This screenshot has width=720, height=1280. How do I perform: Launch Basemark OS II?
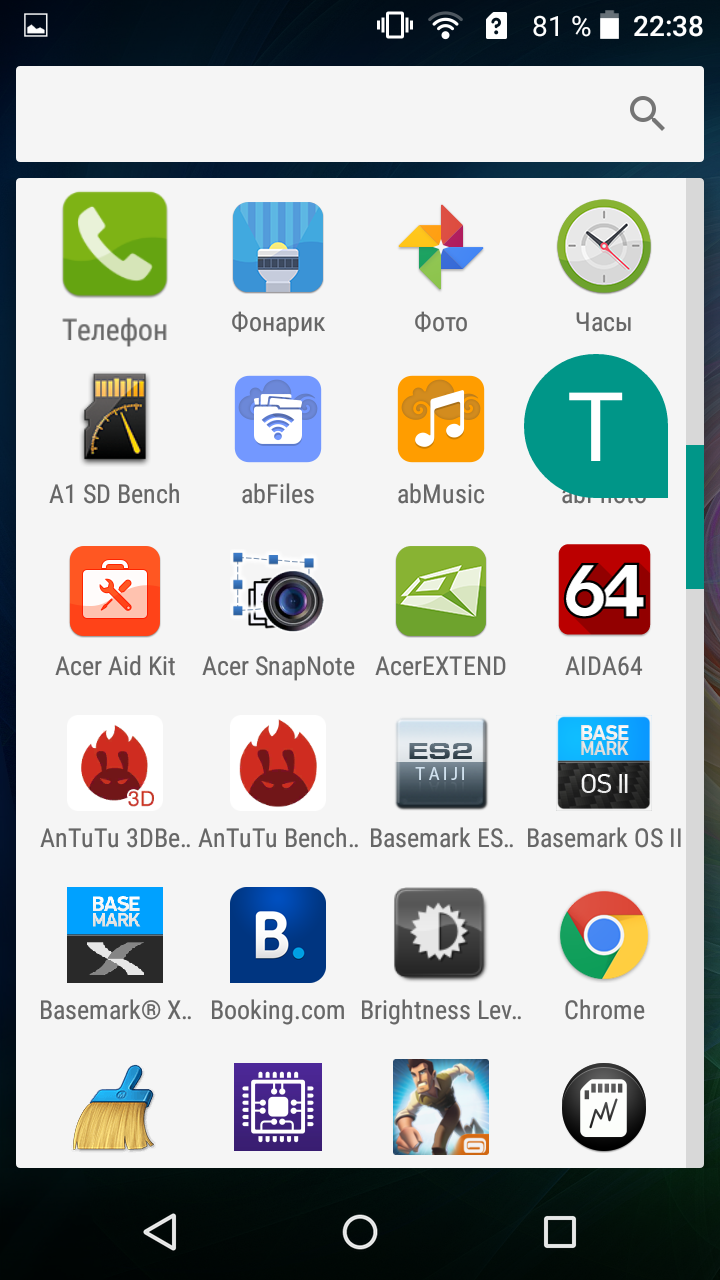point(604,763)
